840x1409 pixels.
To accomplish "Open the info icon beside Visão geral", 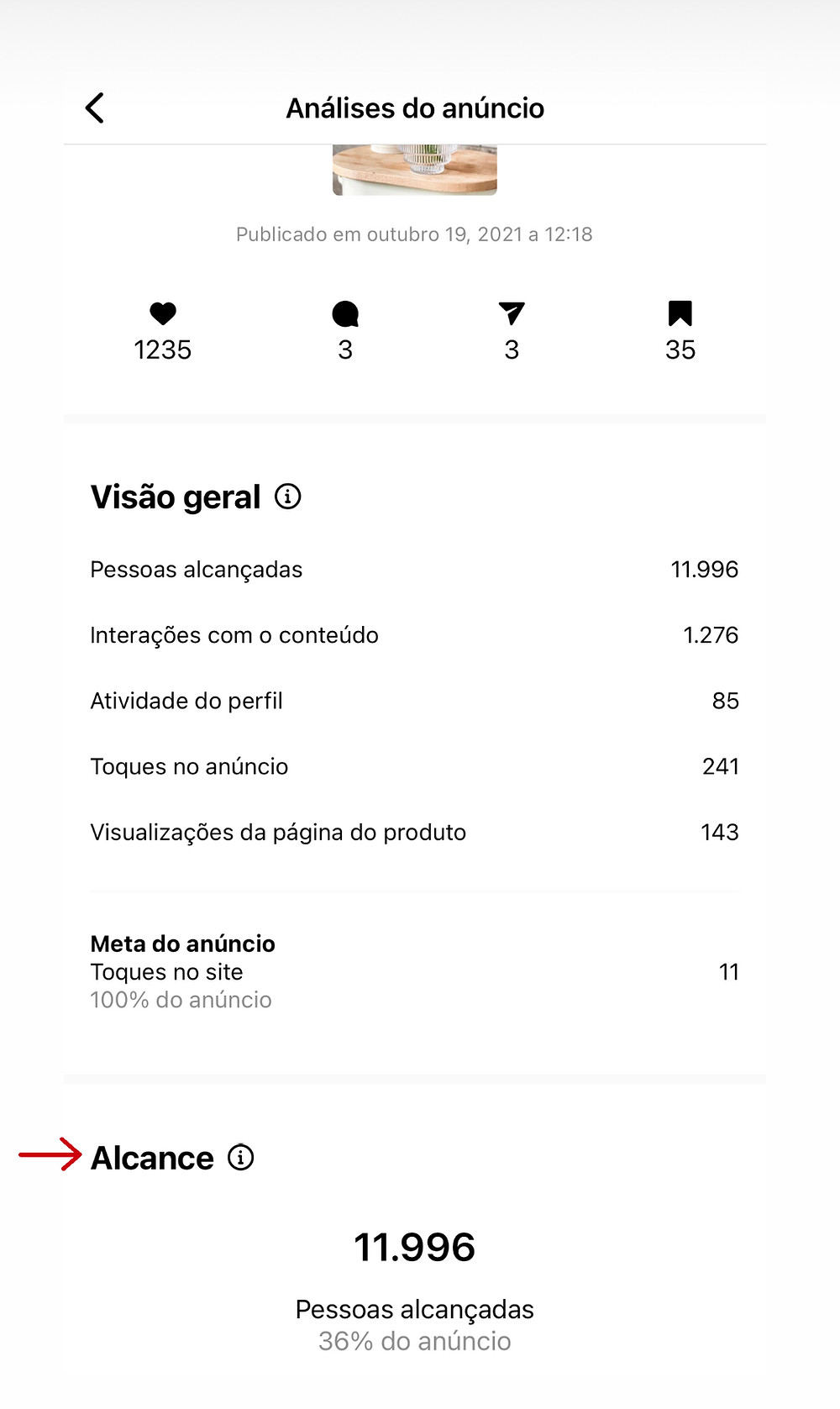I will pos(288,497).
